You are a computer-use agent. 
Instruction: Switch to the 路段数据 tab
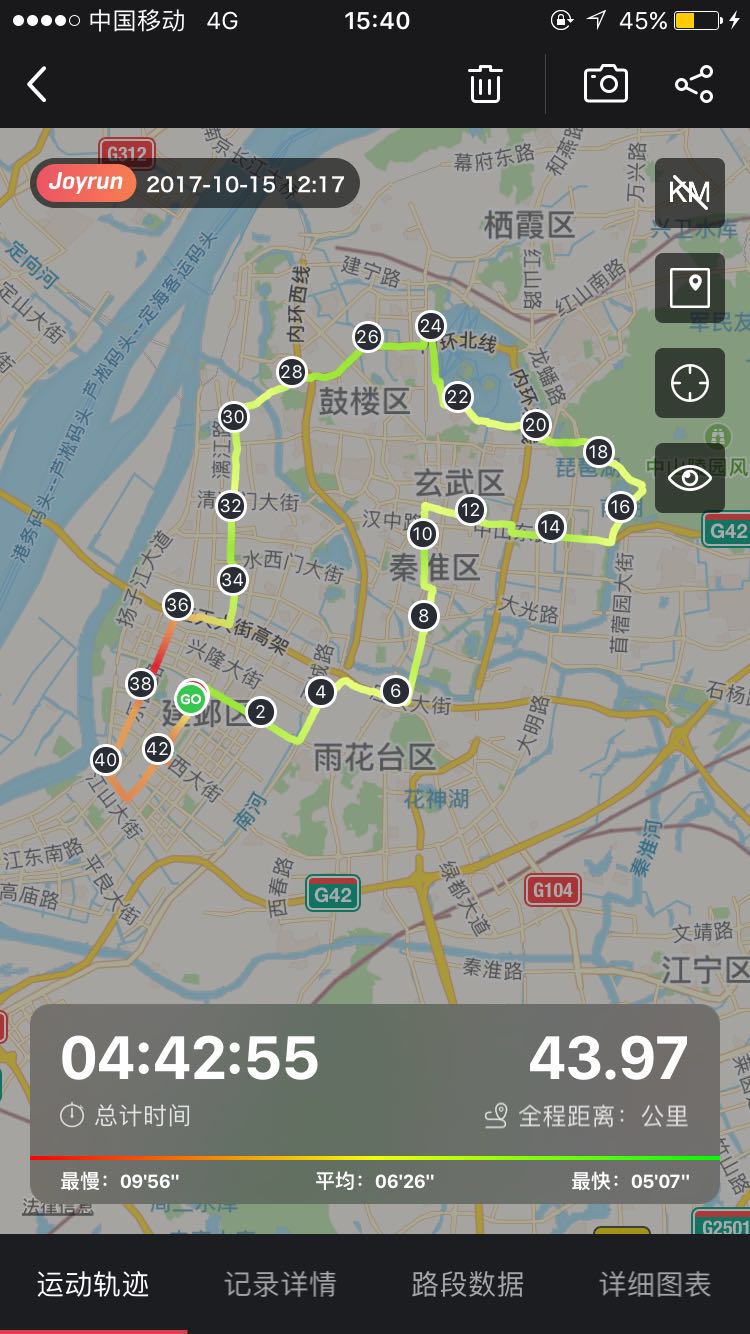pyautogui.click(x=468, y=1284)
